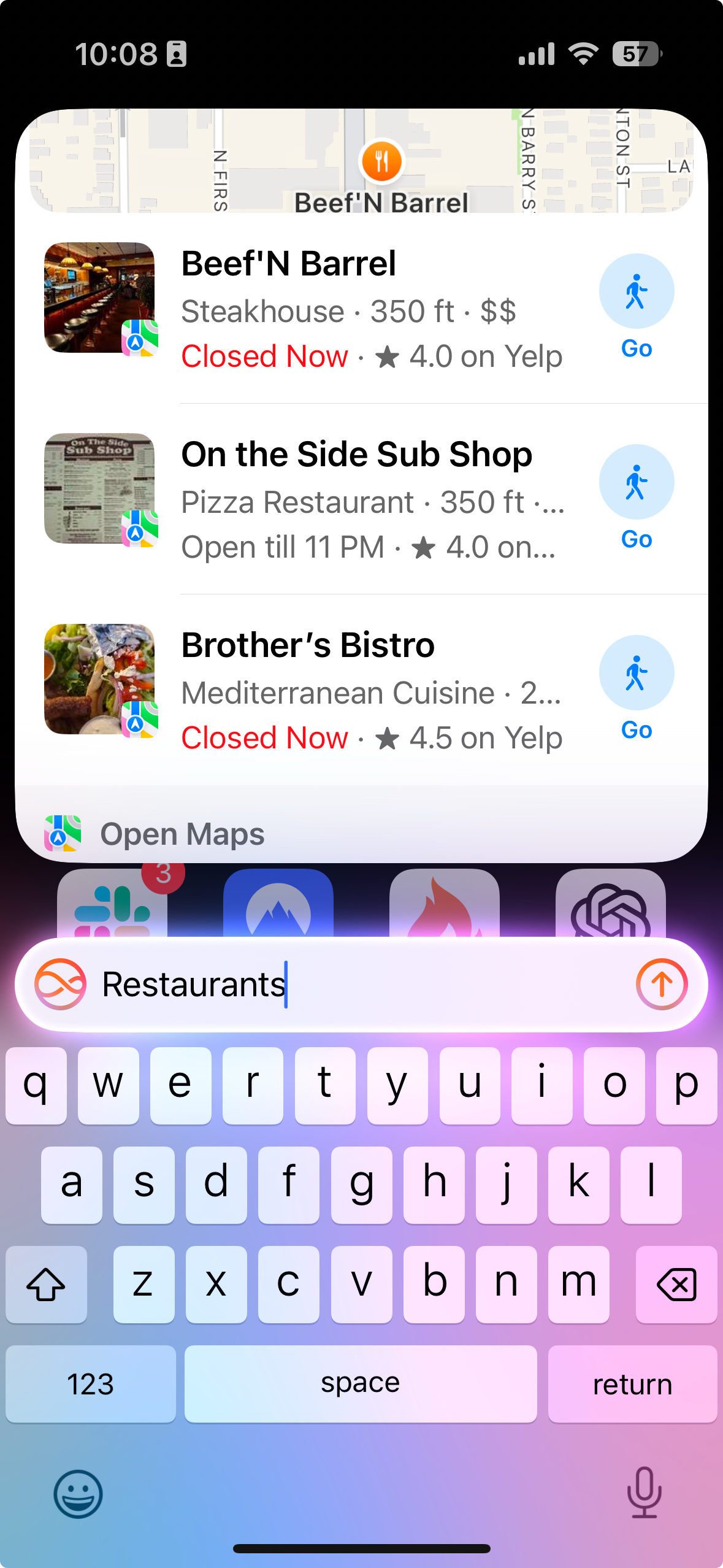Focus the Restaurants text field
The width and height of the screenshot is (723, 1568).
click(356, 985)
